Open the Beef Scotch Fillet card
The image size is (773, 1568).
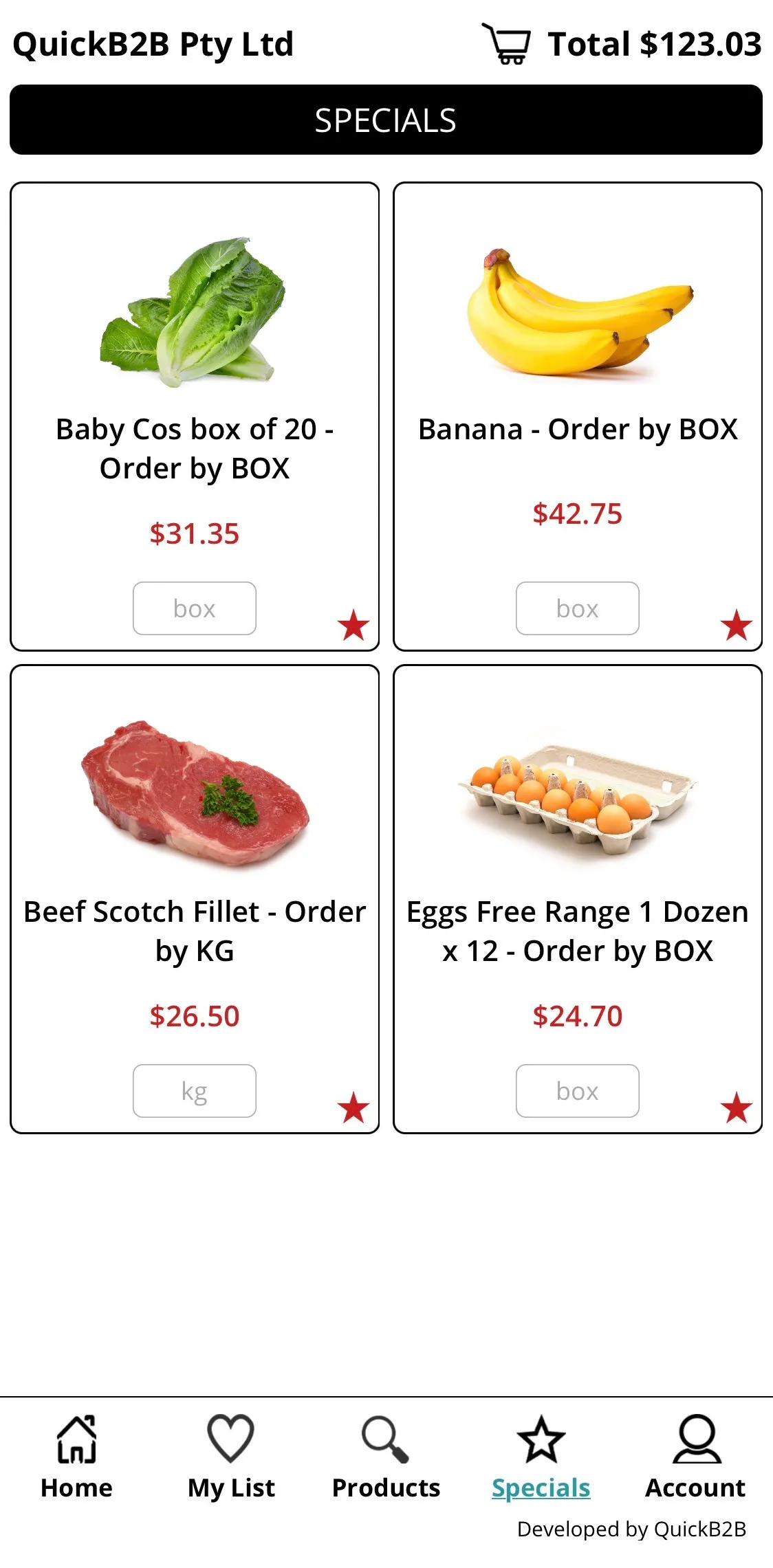(195, 899)
